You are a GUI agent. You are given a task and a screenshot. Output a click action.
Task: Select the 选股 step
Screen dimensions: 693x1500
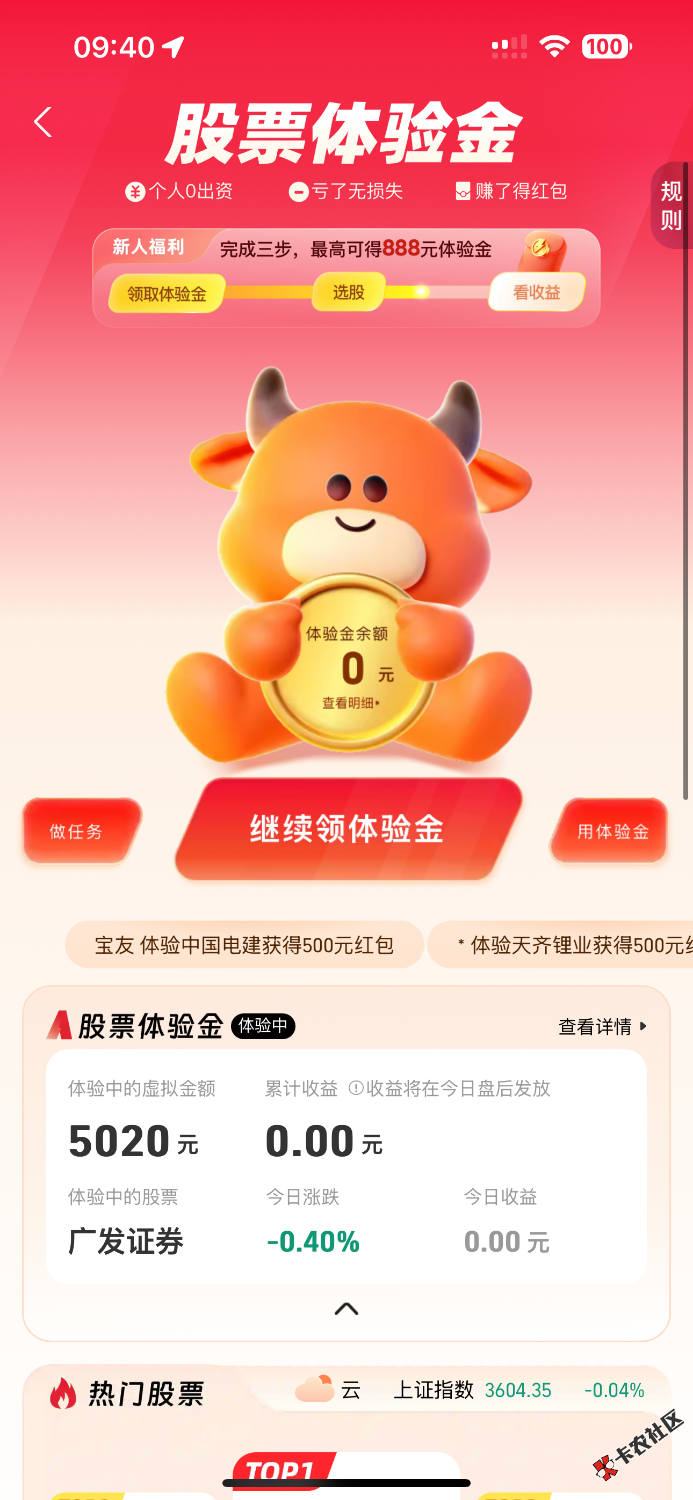pos(348,292)
